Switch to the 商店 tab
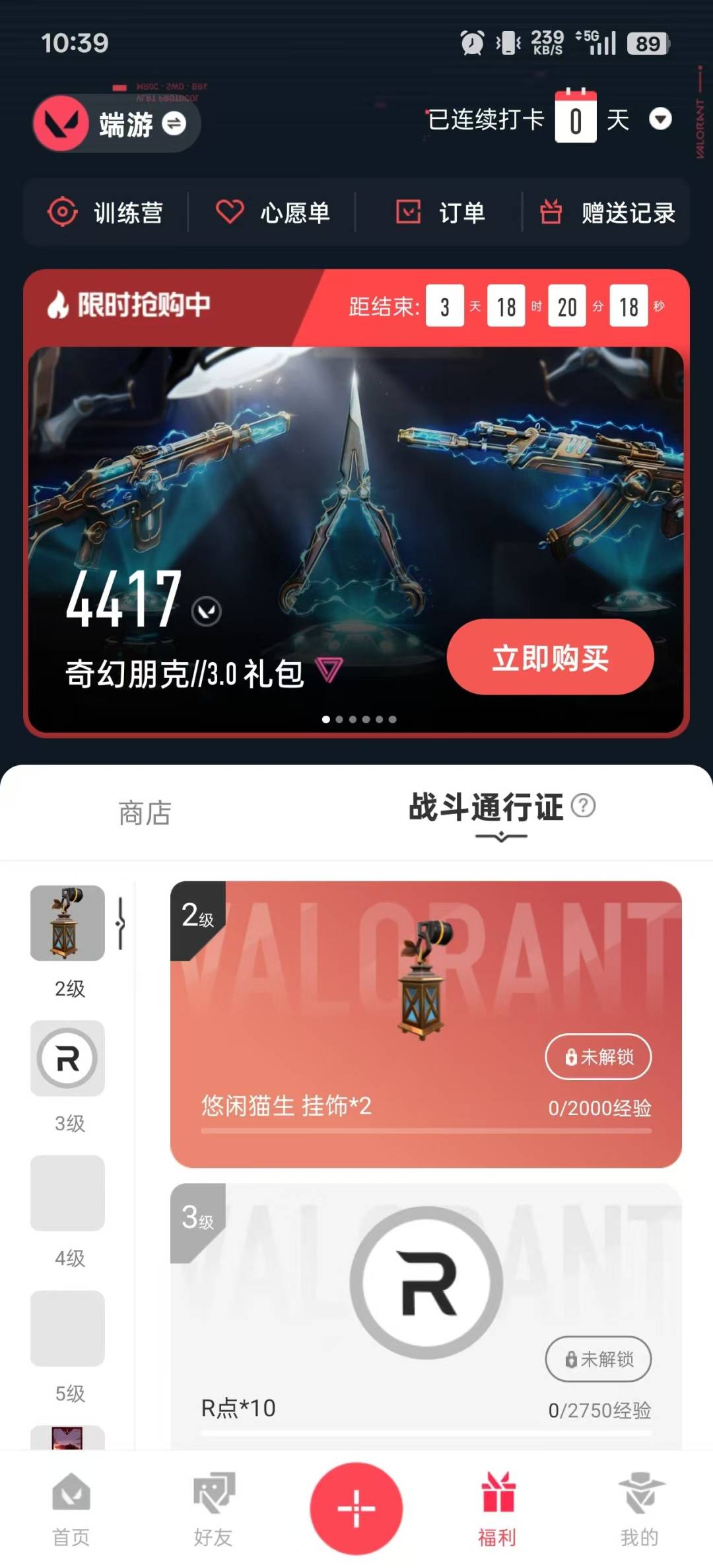 pyautogui.click(x=145, y=813)
